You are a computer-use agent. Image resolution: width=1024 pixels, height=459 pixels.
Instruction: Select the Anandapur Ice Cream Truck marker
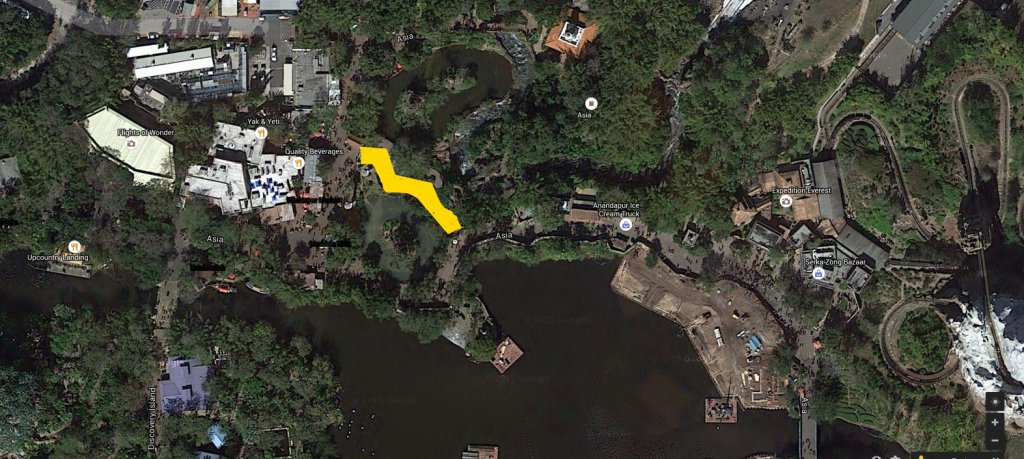tap(625, 225)
